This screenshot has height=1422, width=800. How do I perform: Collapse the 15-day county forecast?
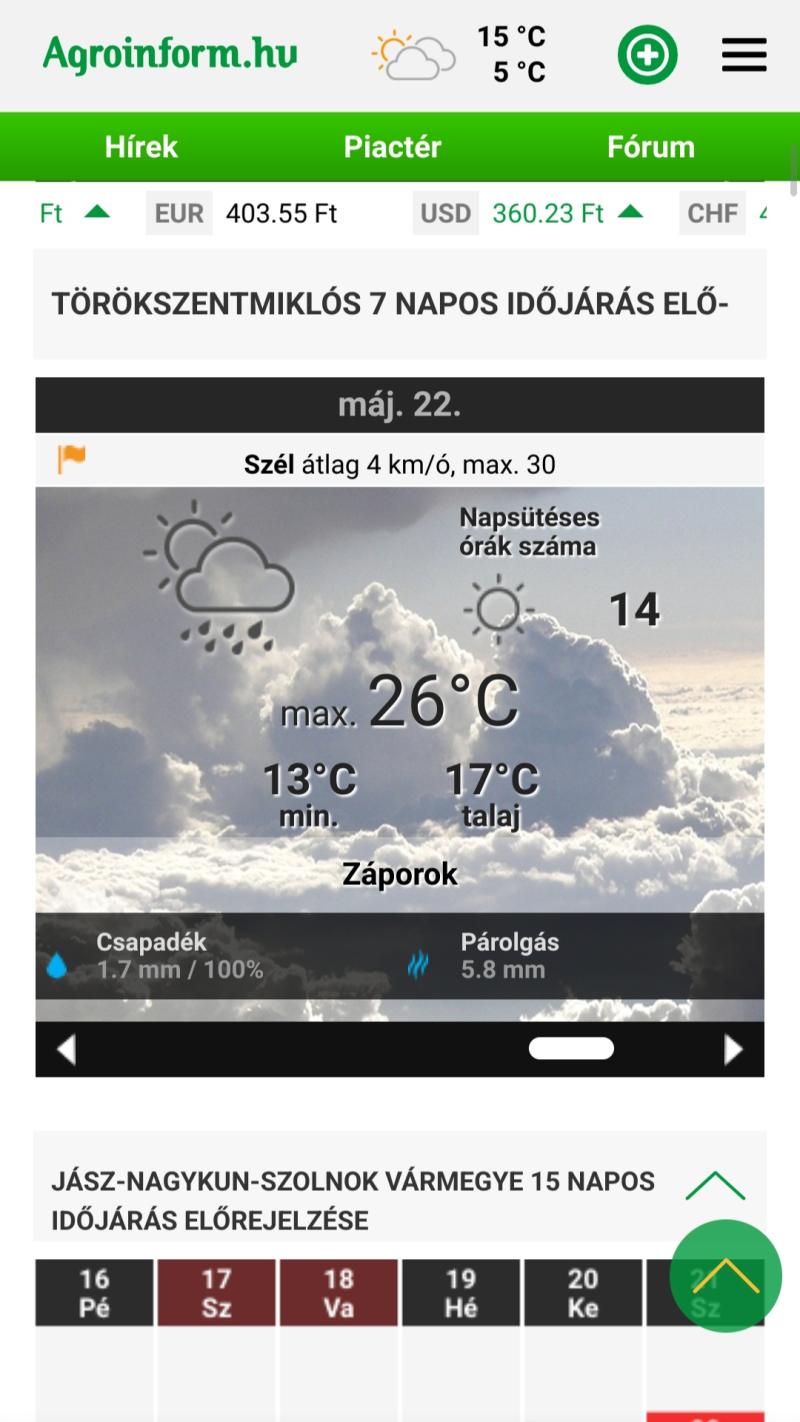[716, 1187]
